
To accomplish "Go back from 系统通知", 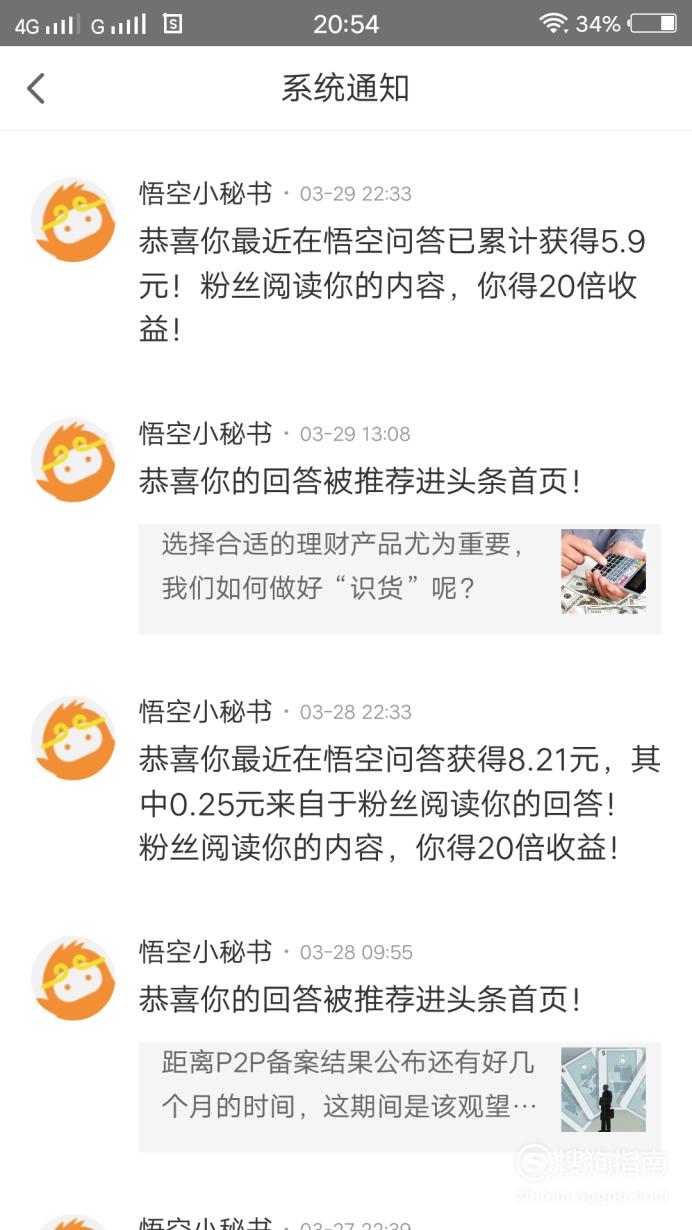I will pyautogui.click(x=36, y=88).
